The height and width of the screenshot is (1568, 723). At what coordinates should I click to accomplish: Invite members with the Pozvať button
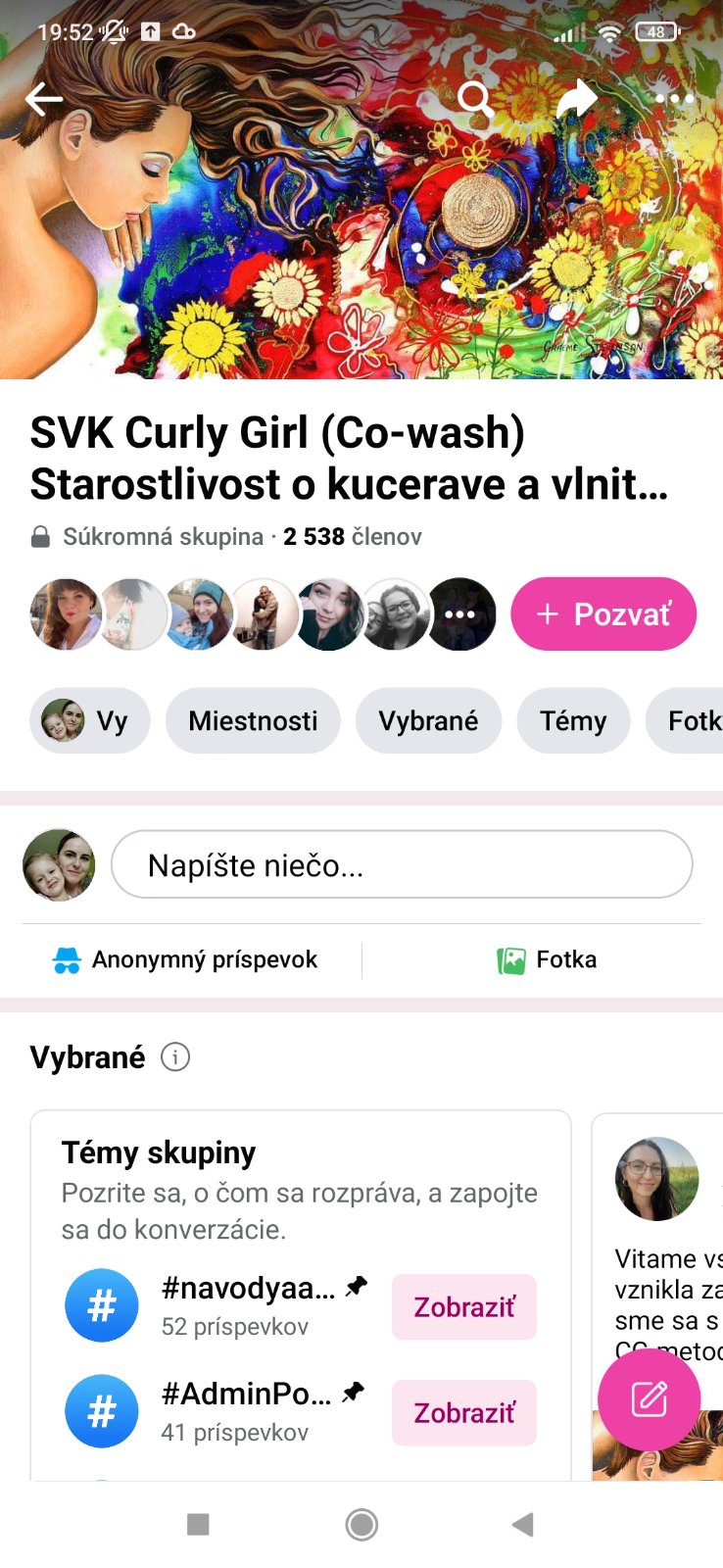[603, 614]
